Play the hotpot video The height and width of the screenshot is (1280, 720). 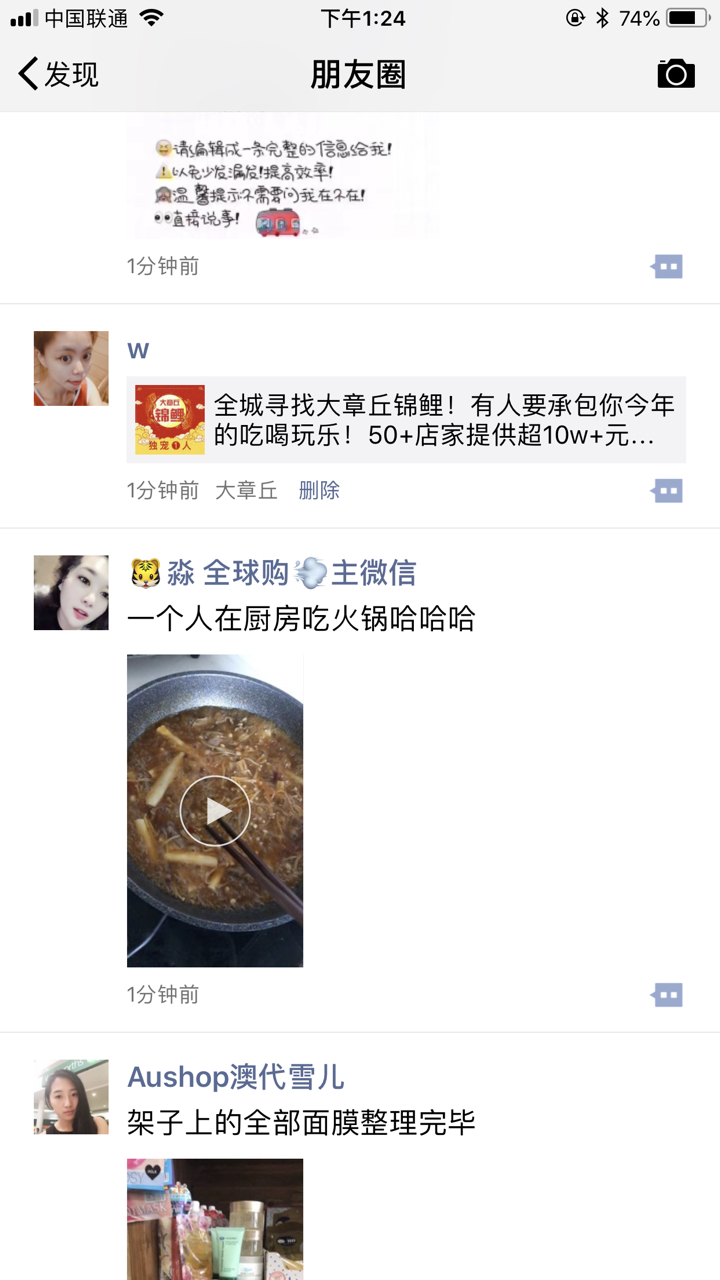tap(215, 811)
